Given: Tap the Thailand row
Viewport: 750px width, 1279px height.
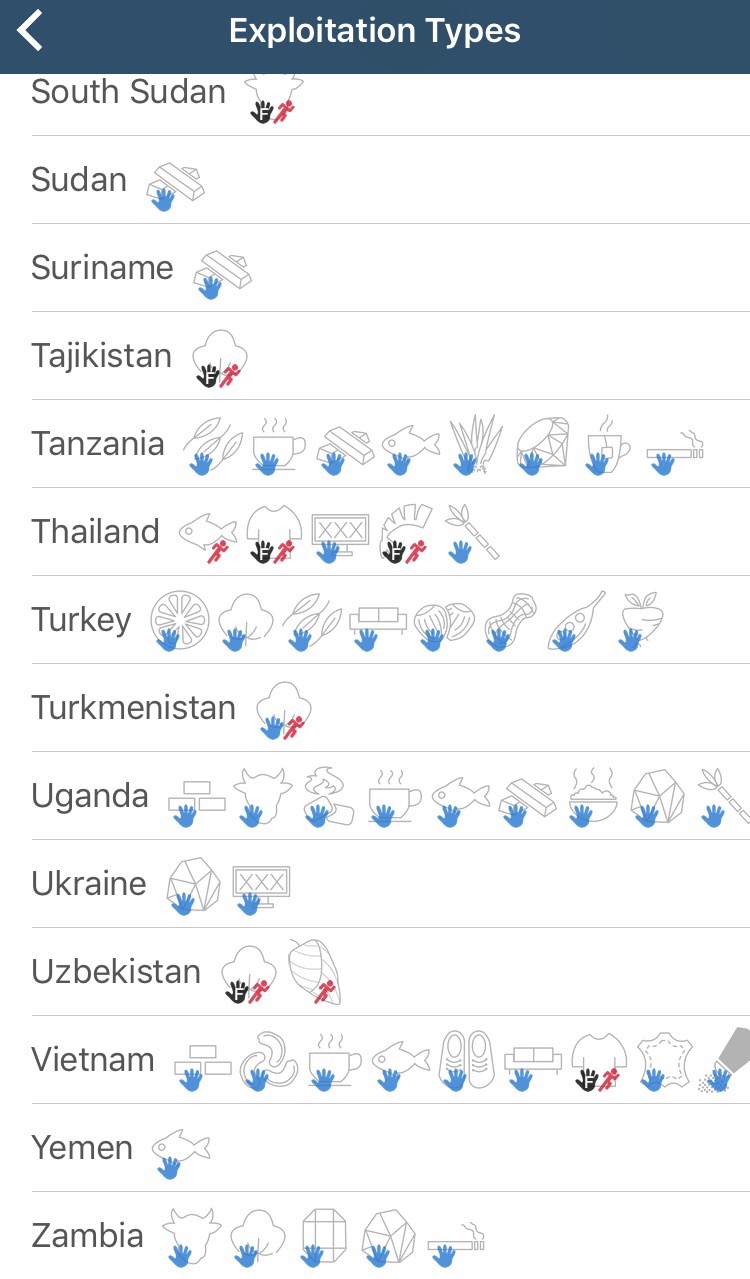Looking at the screenshot, I should click(95, 532).
